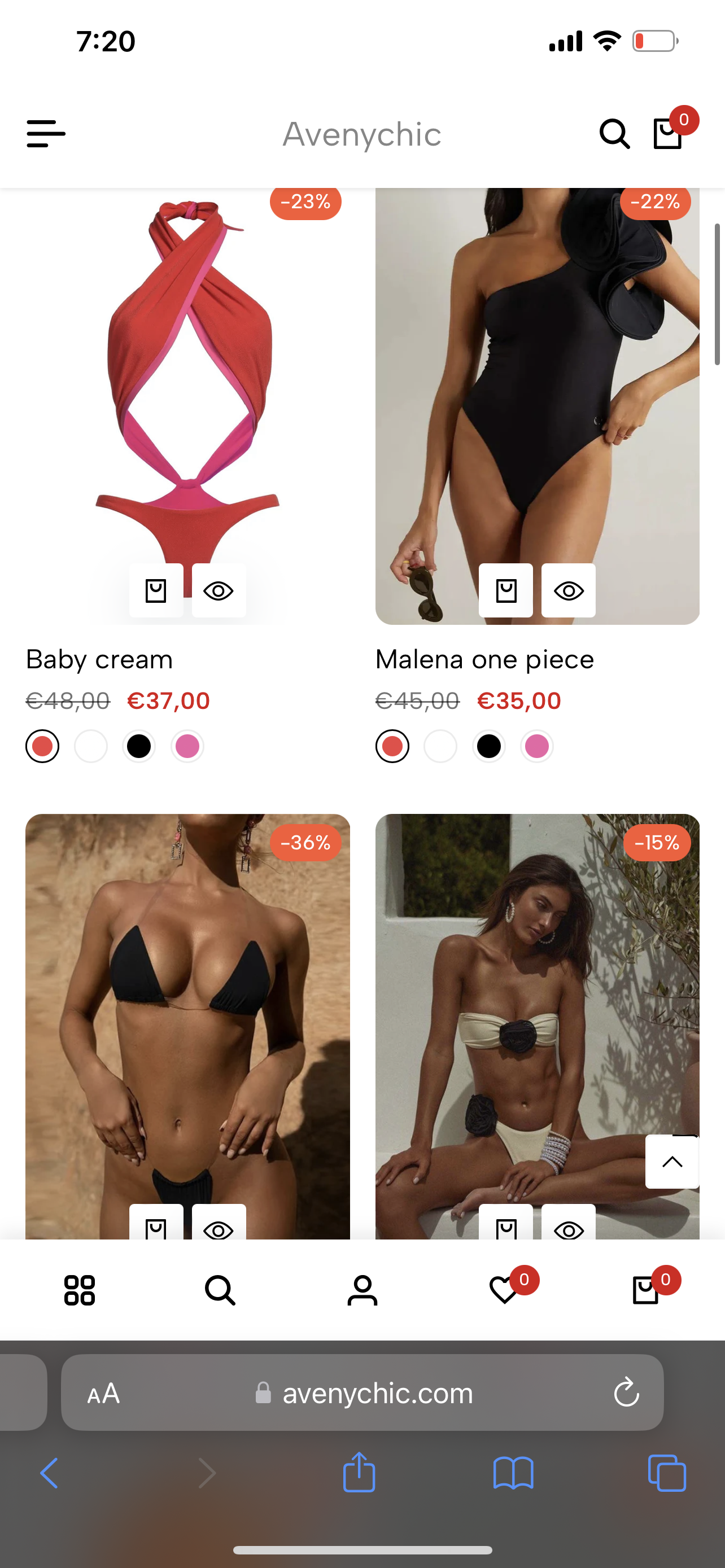Select black color for Baby cream
This screenshot has width=725, height=1568.
tap(139, 746)
